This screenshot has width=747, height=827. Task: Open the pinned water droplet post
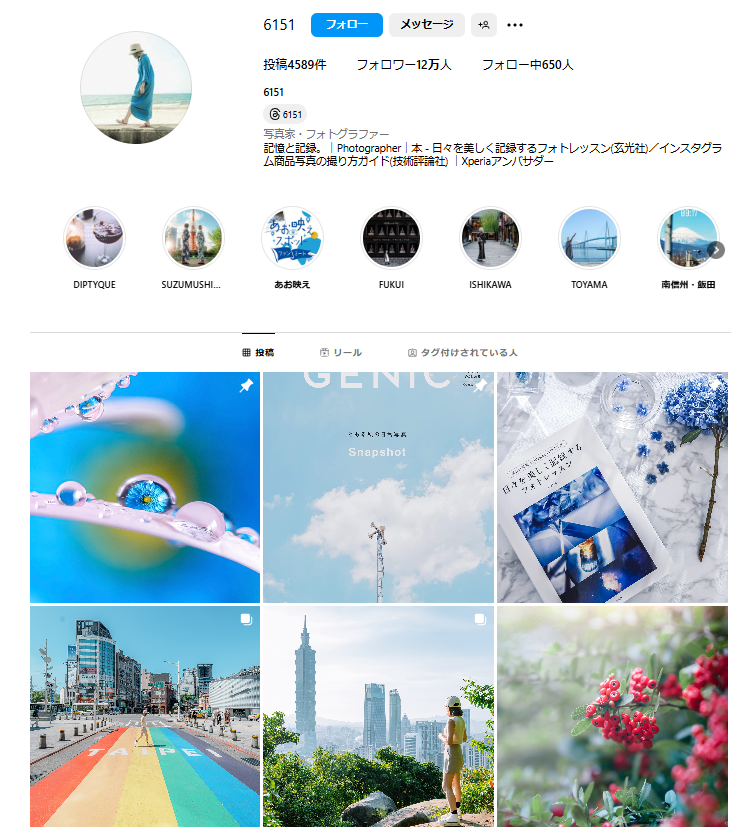point(145,487)
